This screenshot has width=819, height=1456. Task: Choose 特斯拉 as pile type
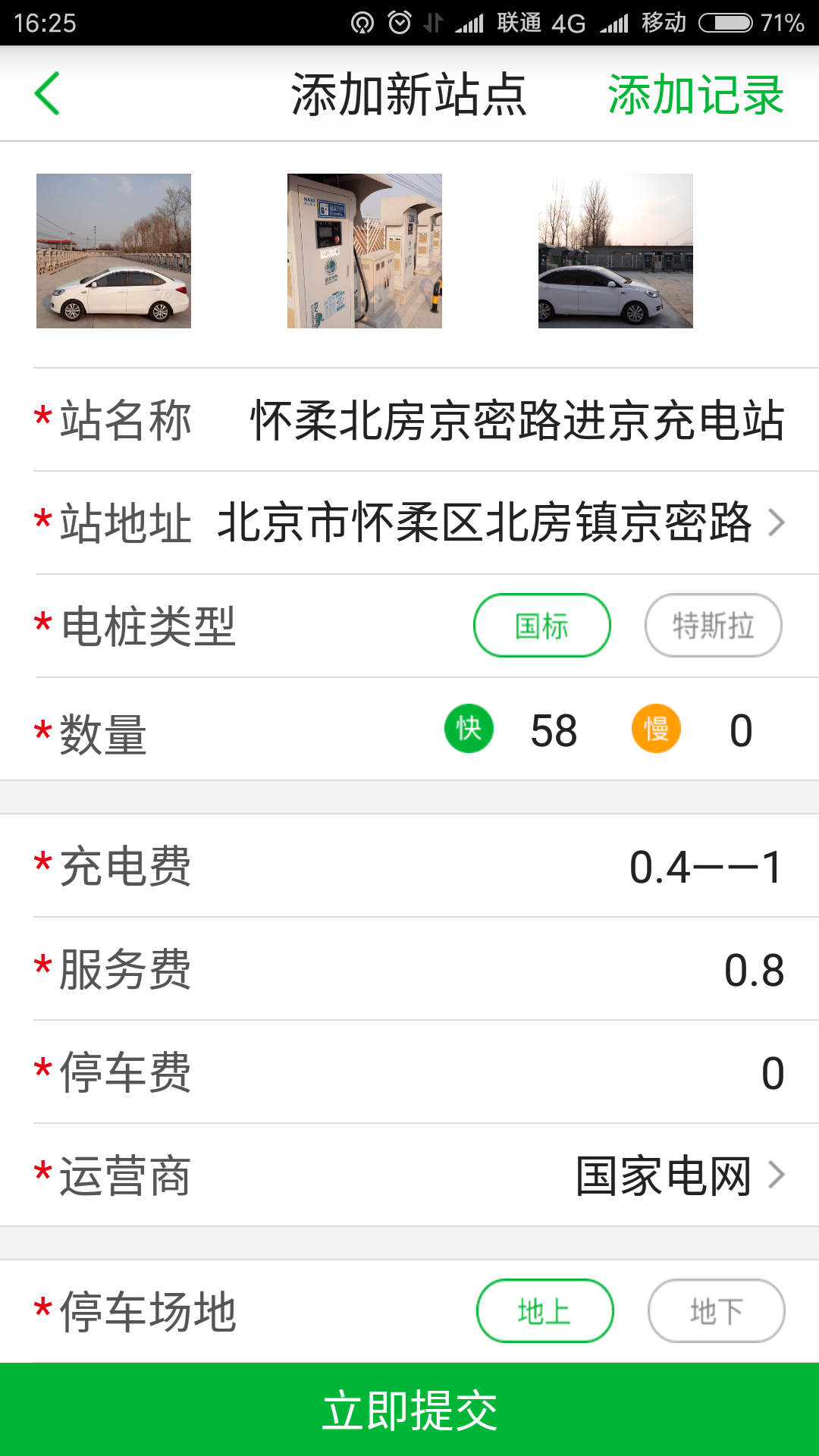pos(714,626)
